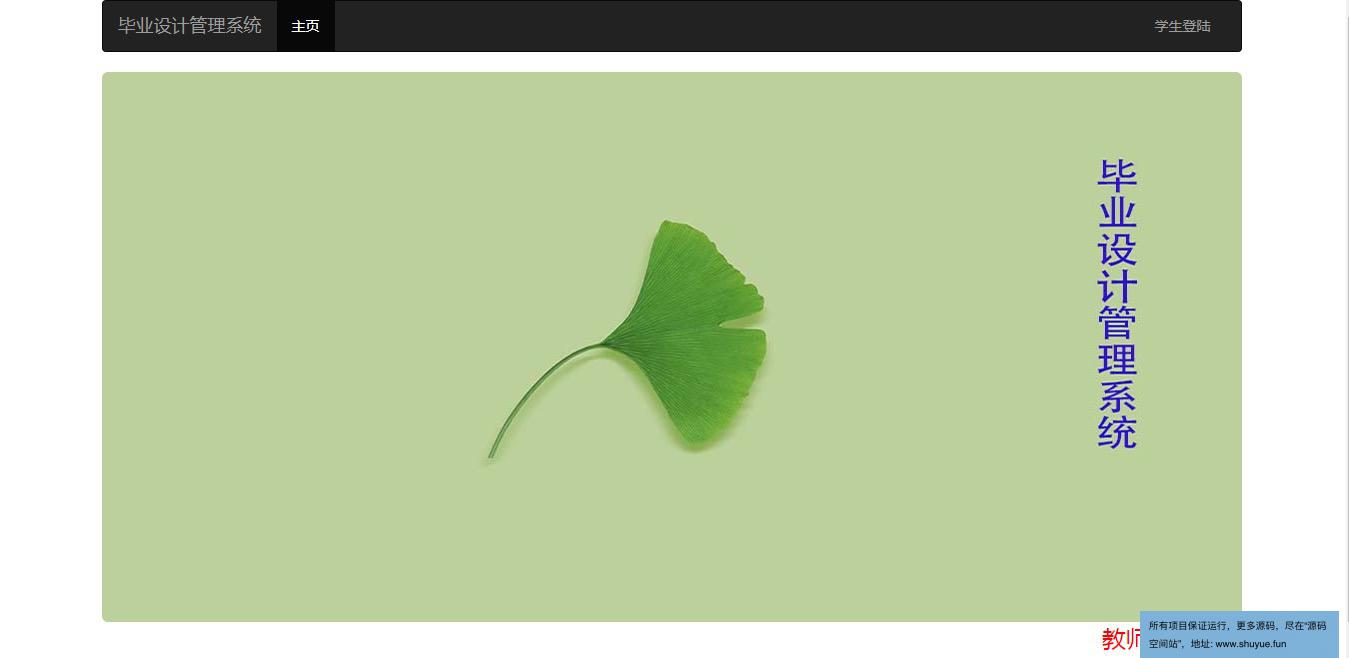Open the 毕业设计管理系统 brand link
Viewport: 1349px width, 658px height.
pos(189,26)
